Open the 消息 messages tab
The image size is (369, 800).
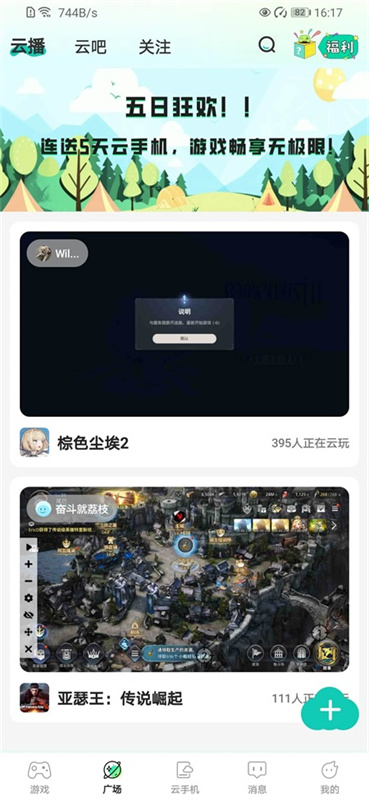257,778
